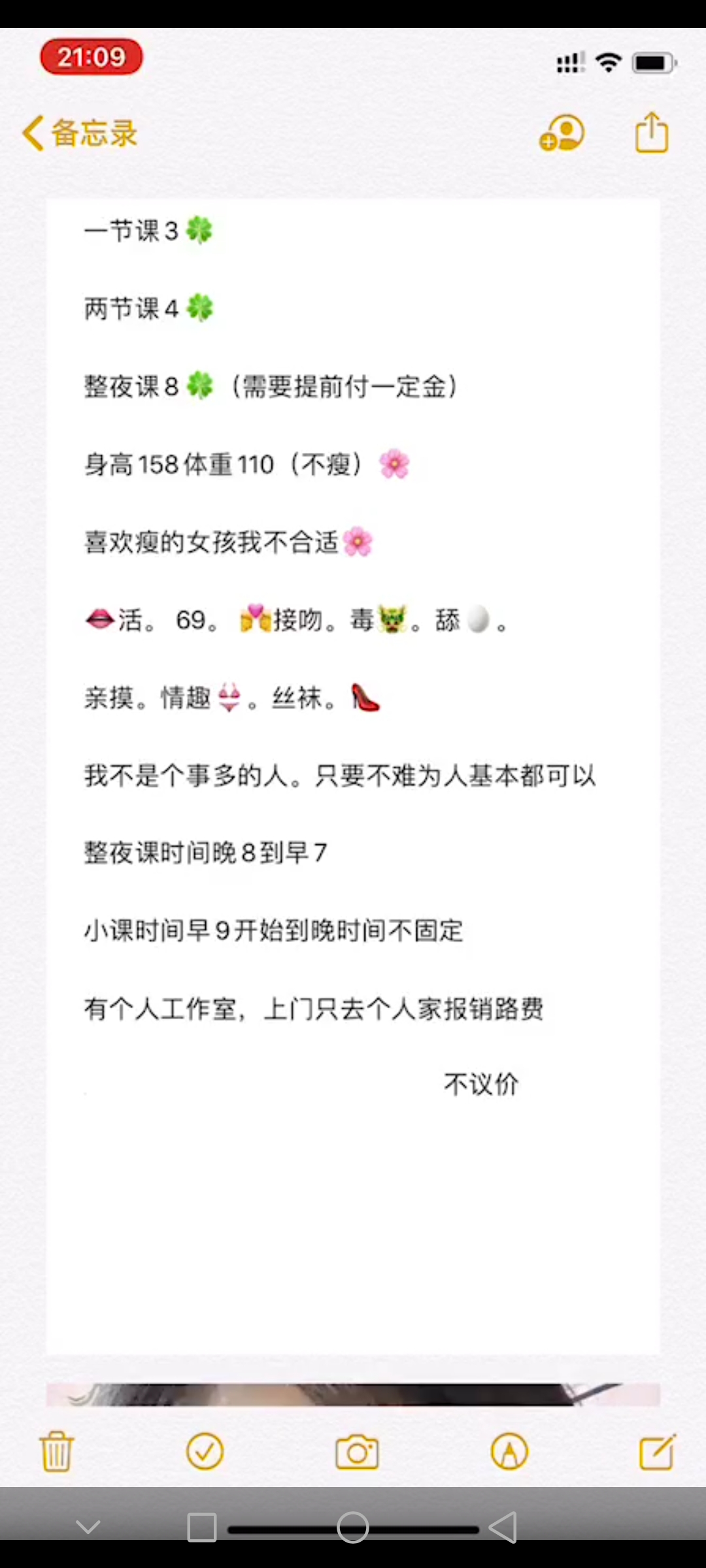Share this note
This screenshot has width=706, height=1568.
(x=652, y=133)
